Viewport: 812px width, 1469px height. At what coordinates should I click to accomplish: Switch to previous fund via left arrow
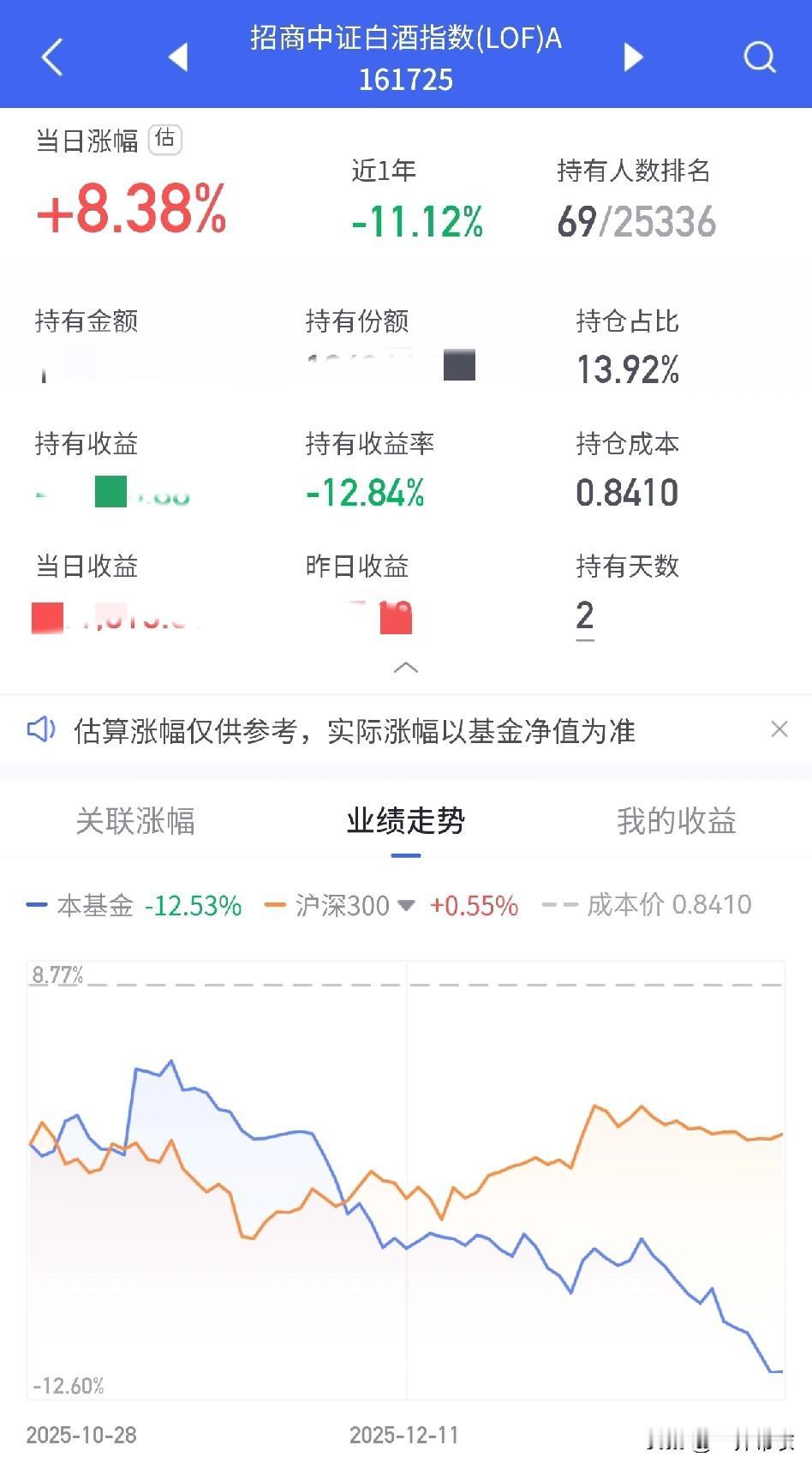pos(177,57)
